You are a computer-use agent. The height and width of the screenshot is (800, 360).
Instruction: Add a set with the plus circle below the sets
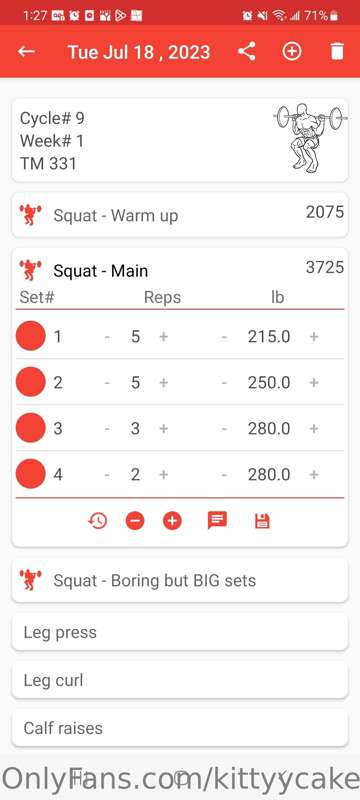172,521
